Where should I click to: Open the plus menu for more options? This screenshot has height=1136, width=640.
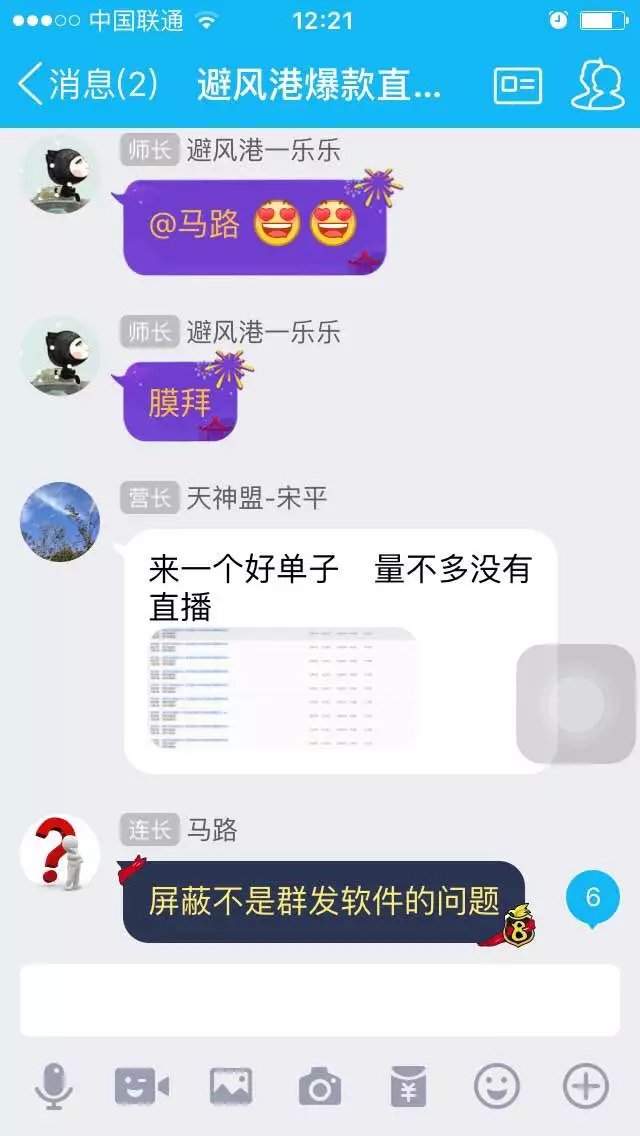(586, 1086)
